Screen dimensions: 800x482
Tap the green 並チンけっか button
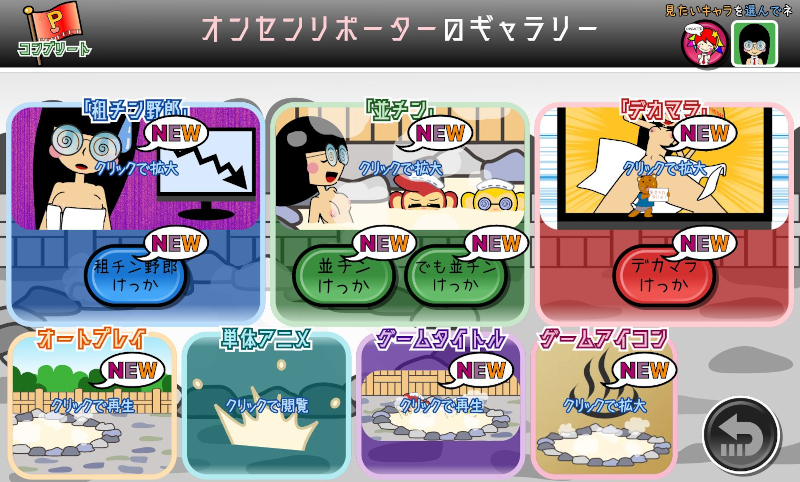pos(344,275)
